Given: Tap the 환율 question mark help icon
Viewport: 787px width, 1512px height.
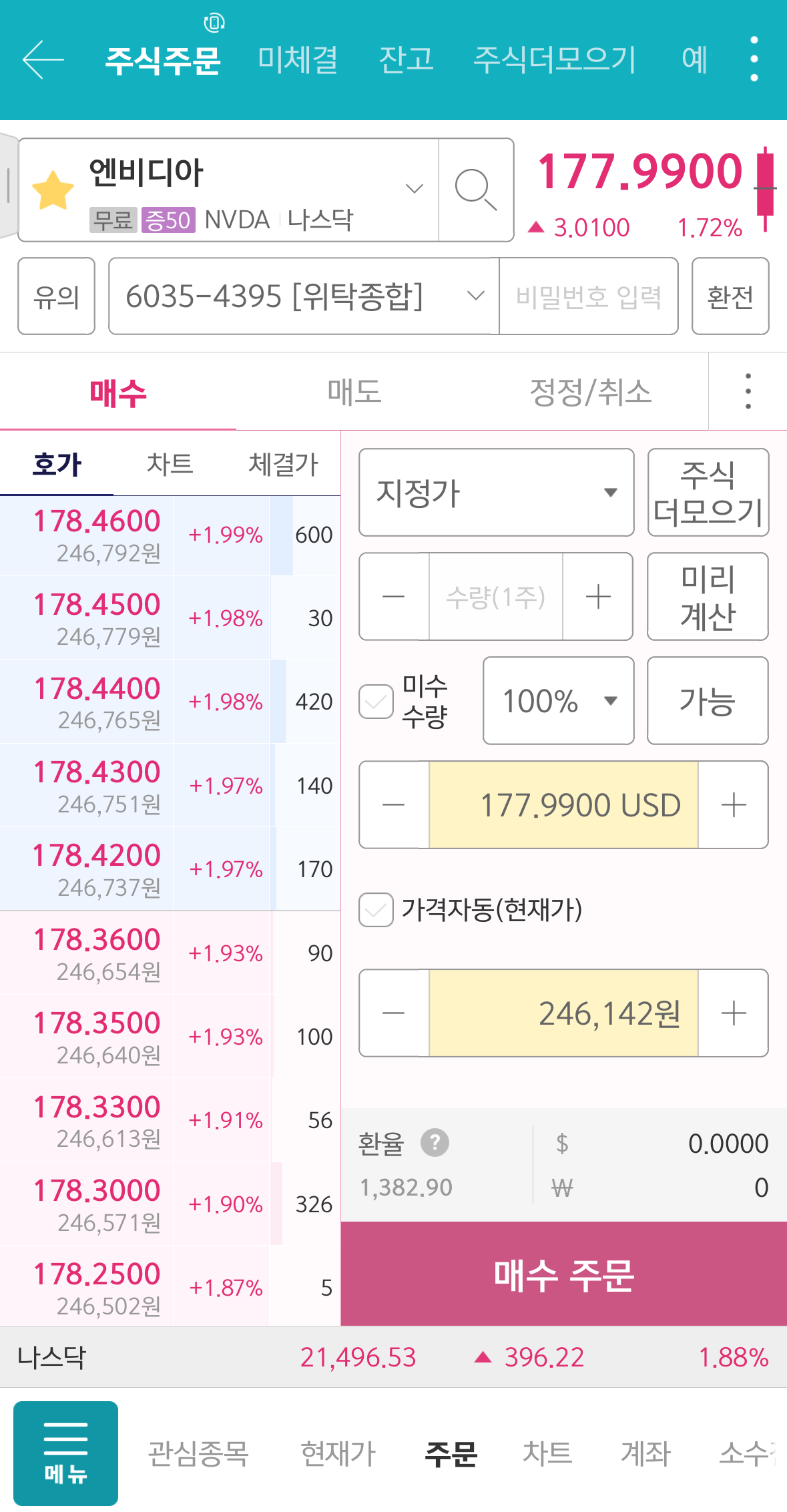Looking at the screenshot, I should click(435, 1142).
